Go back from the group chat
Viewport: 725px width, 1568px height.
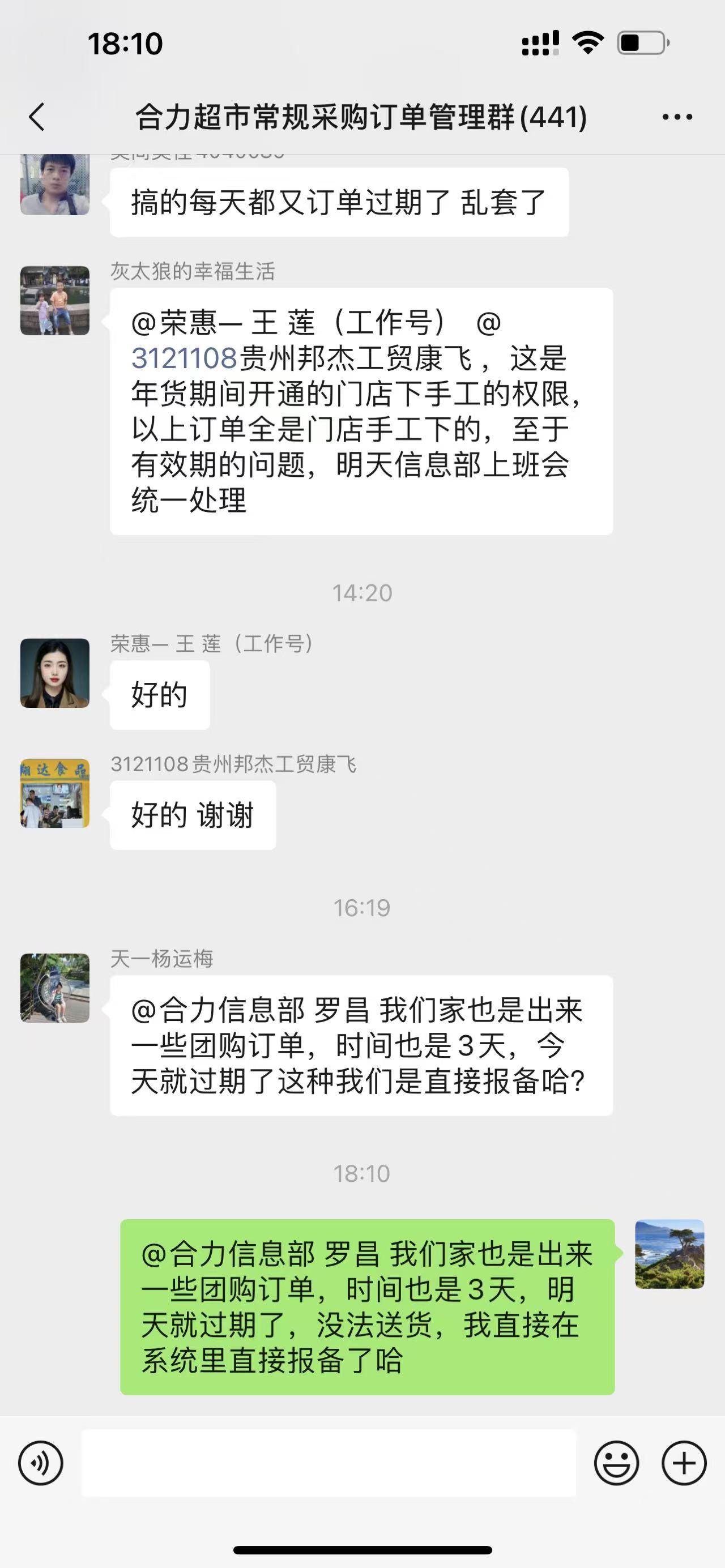point(36,117)
